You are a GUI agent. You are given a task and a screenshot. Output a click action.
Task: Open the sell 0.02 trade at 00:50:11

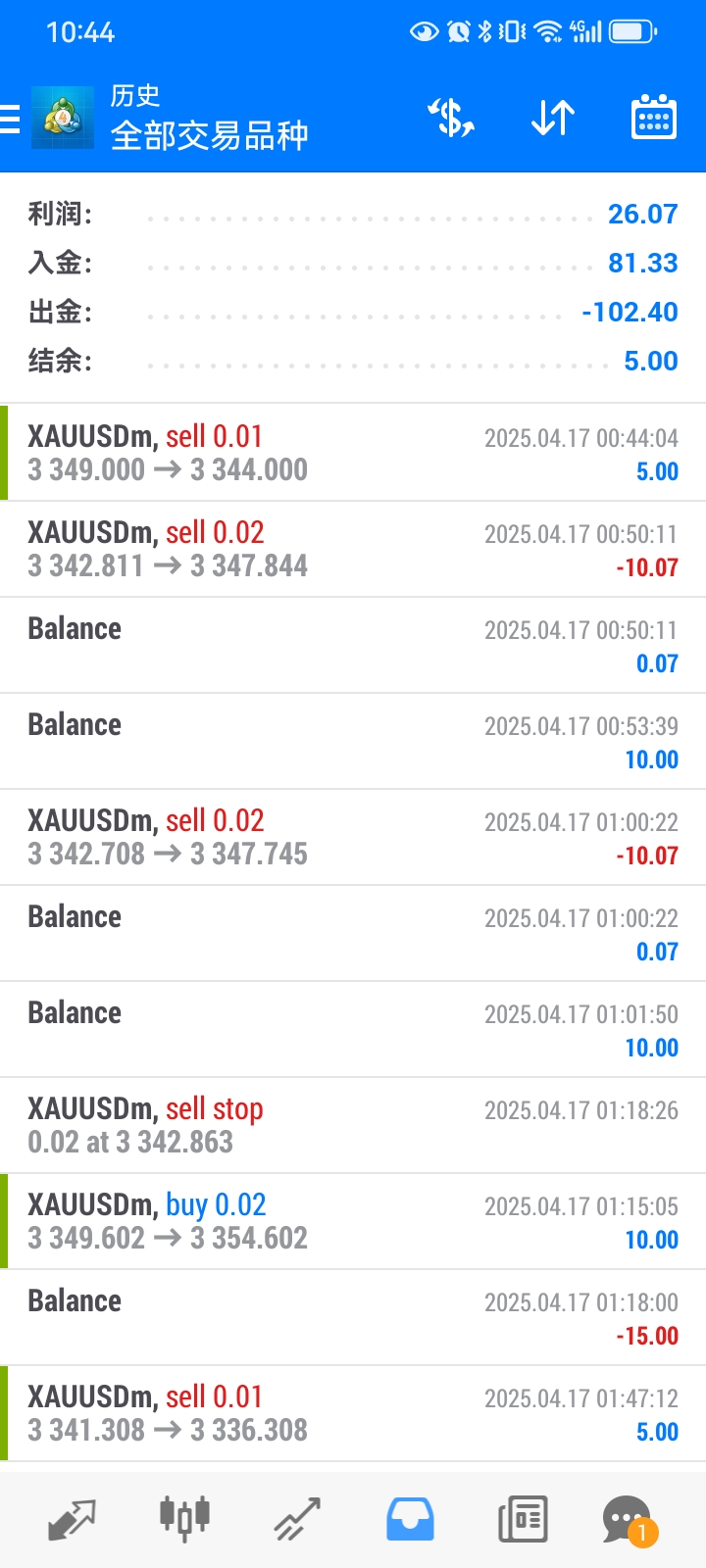click(x=353, y=549)
